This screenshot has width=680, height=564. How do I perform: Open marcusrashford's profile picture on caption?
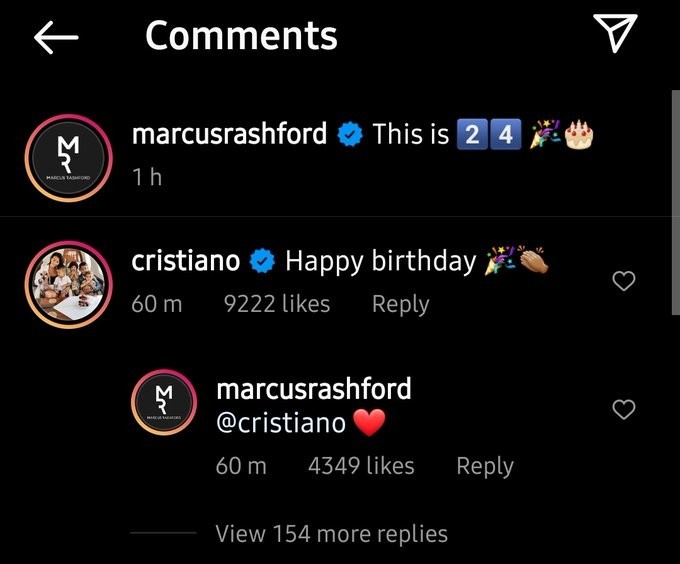(x=67, y=156)
